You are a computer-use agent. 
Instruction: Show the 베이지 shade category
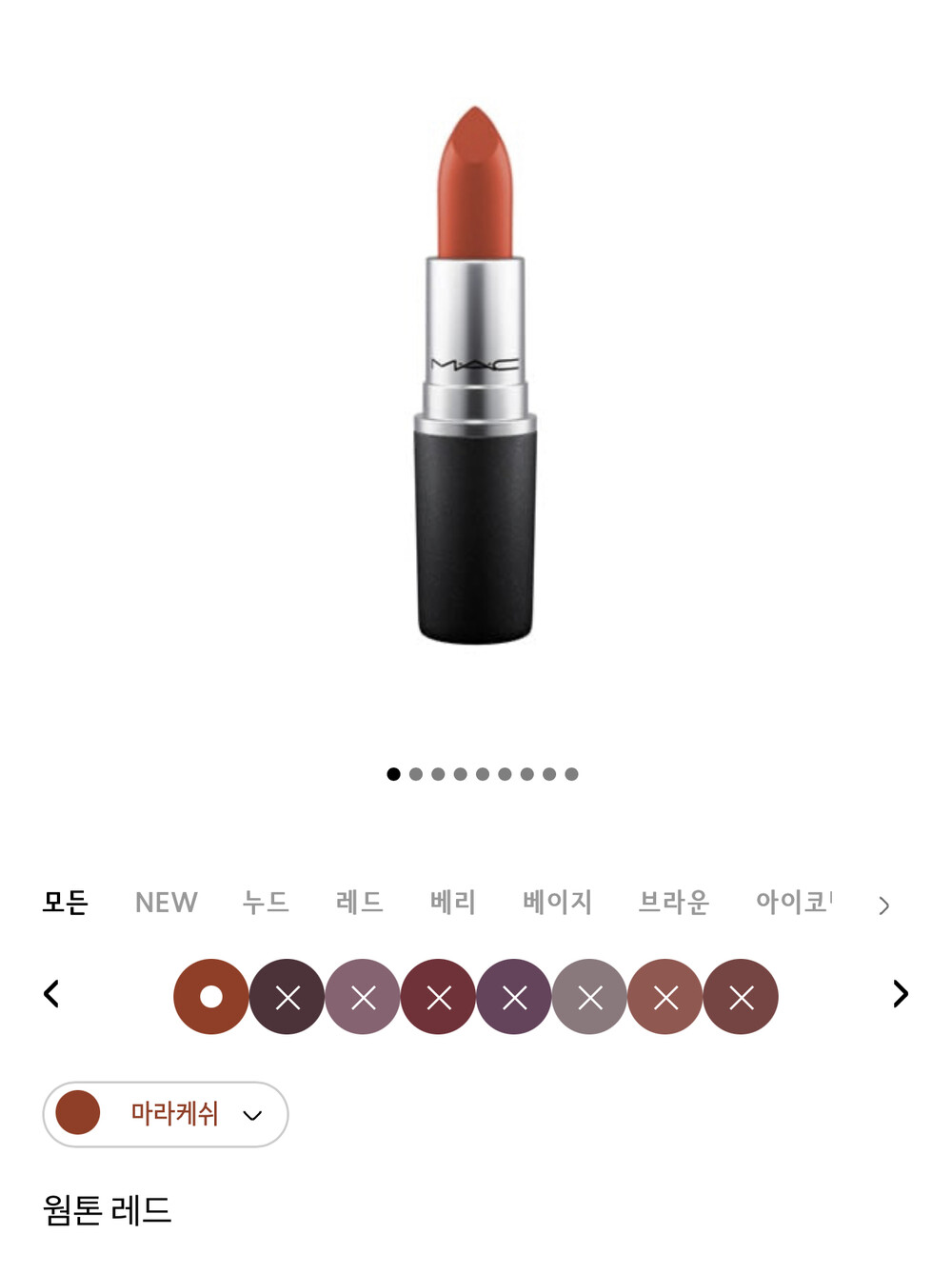558,902
